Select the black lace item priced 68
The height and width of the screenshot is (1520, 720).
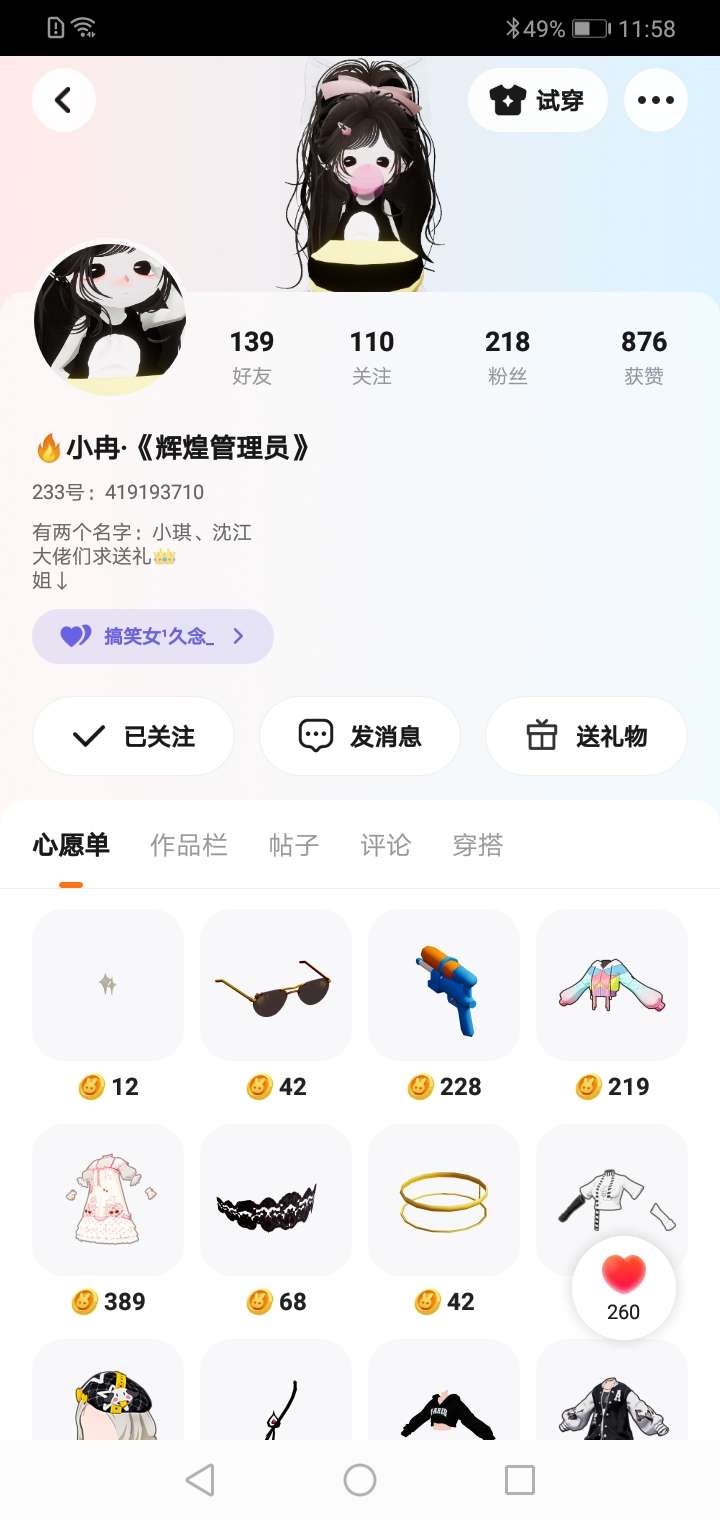[276, 1199]
